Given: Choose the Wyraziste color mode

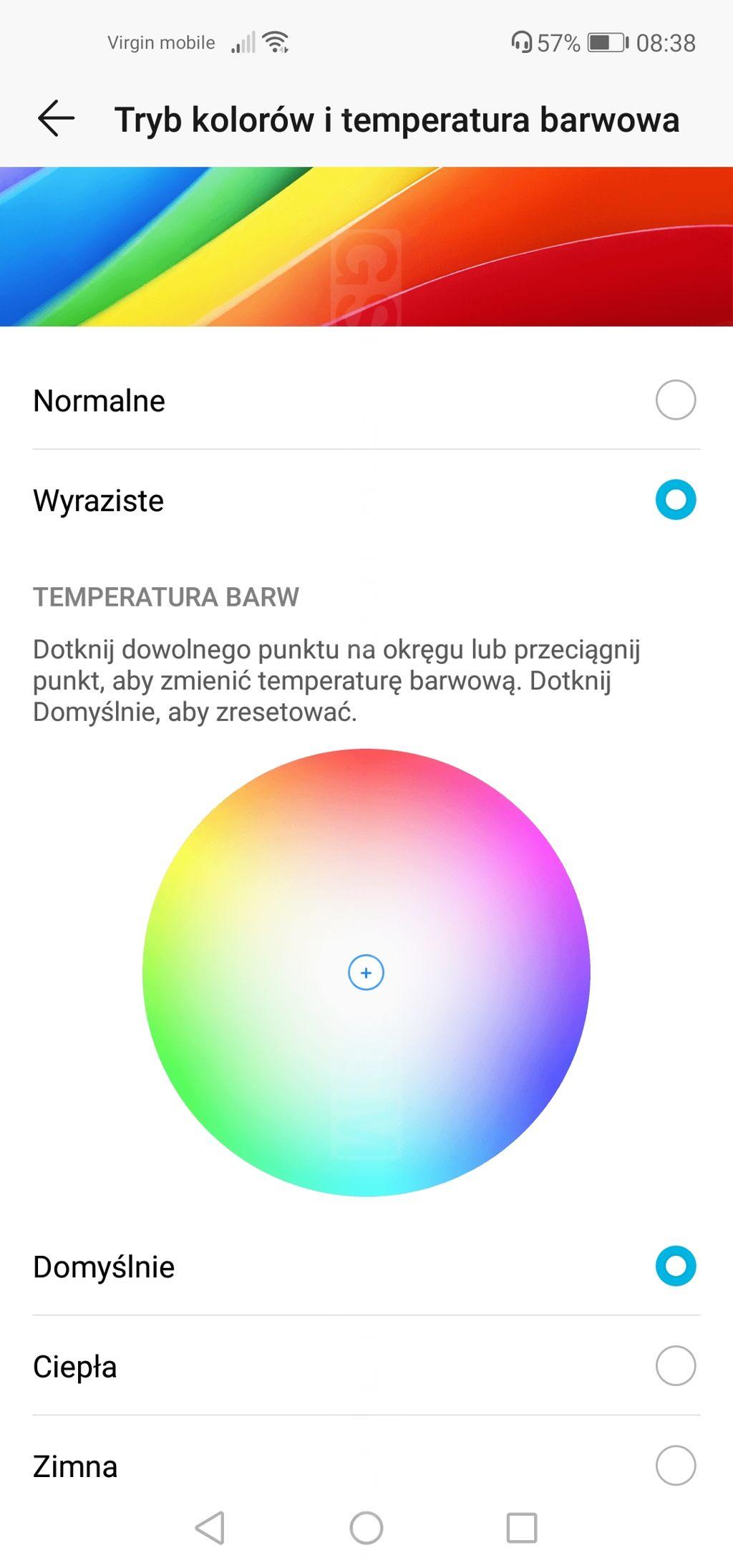Looking at the screenshot, I should pos(366,500).
